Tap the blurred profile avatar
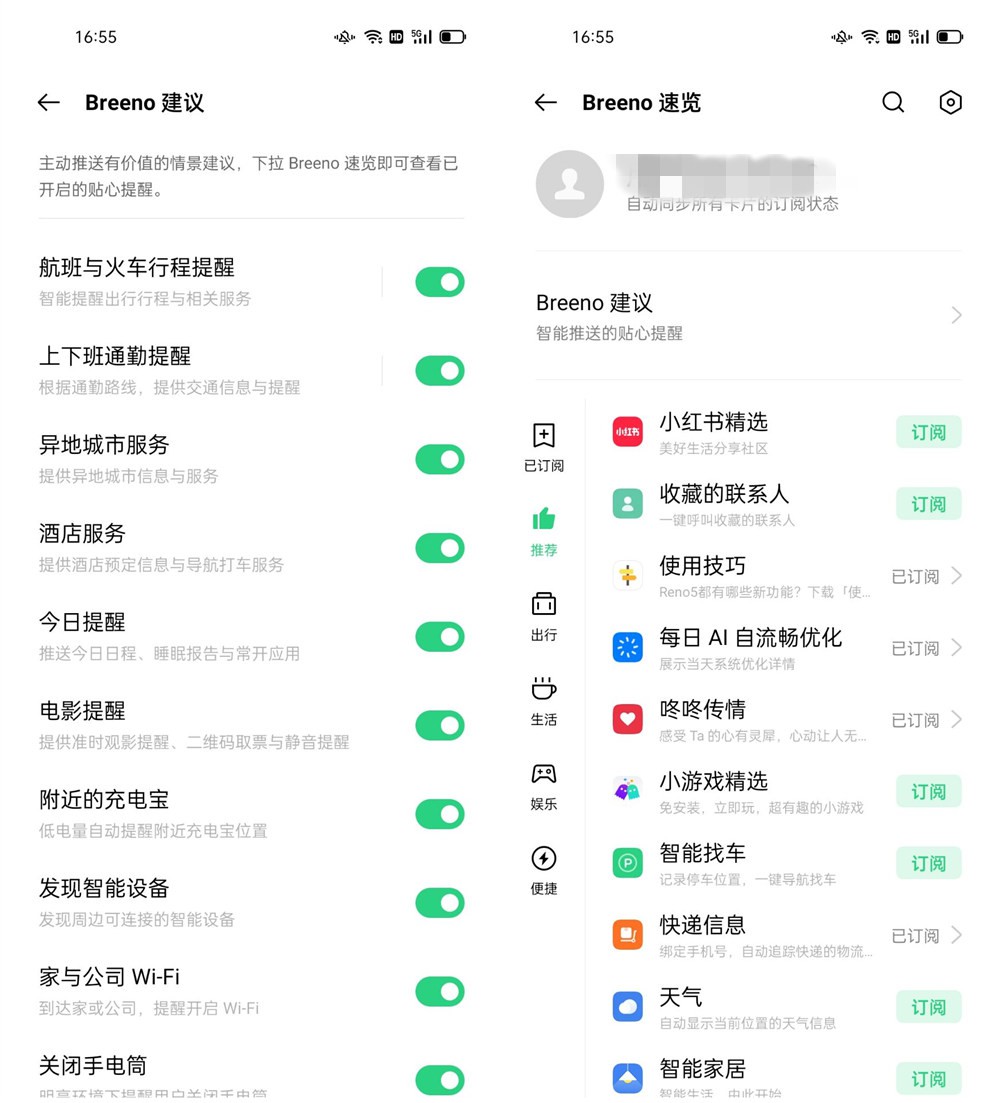The width and height of the screenshot is (1000, 1103). coord(569,184)
